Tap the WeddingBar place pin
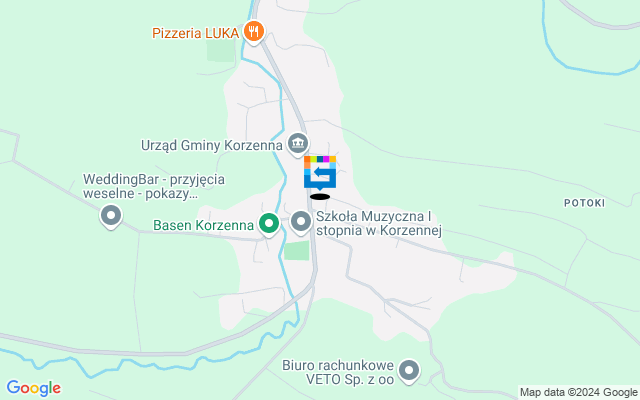 [x=111, y=215]
